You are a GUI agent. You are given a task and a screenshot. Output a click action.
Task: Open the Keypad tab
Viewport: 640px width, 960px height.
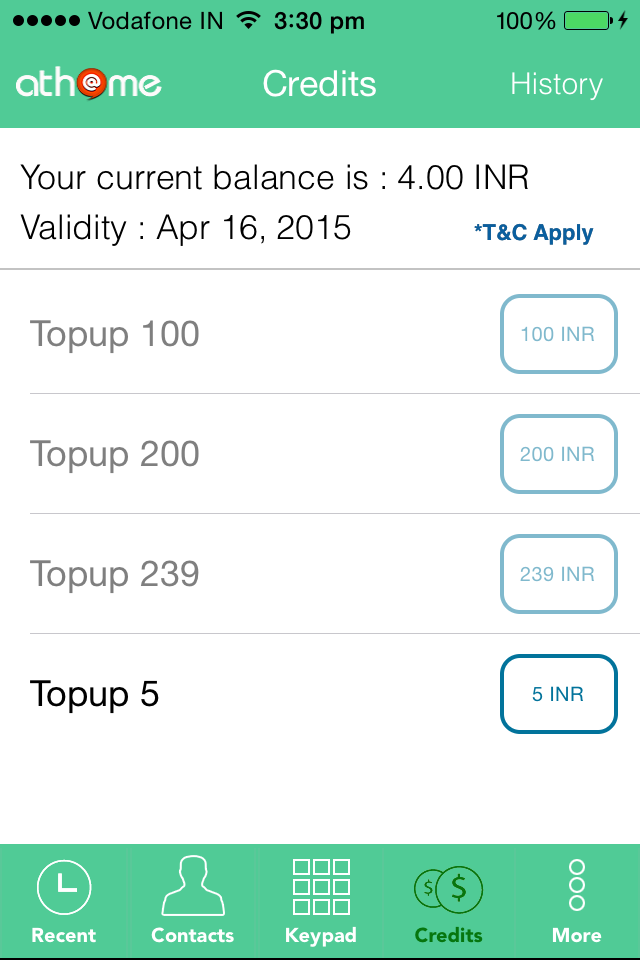coord(320,902)
